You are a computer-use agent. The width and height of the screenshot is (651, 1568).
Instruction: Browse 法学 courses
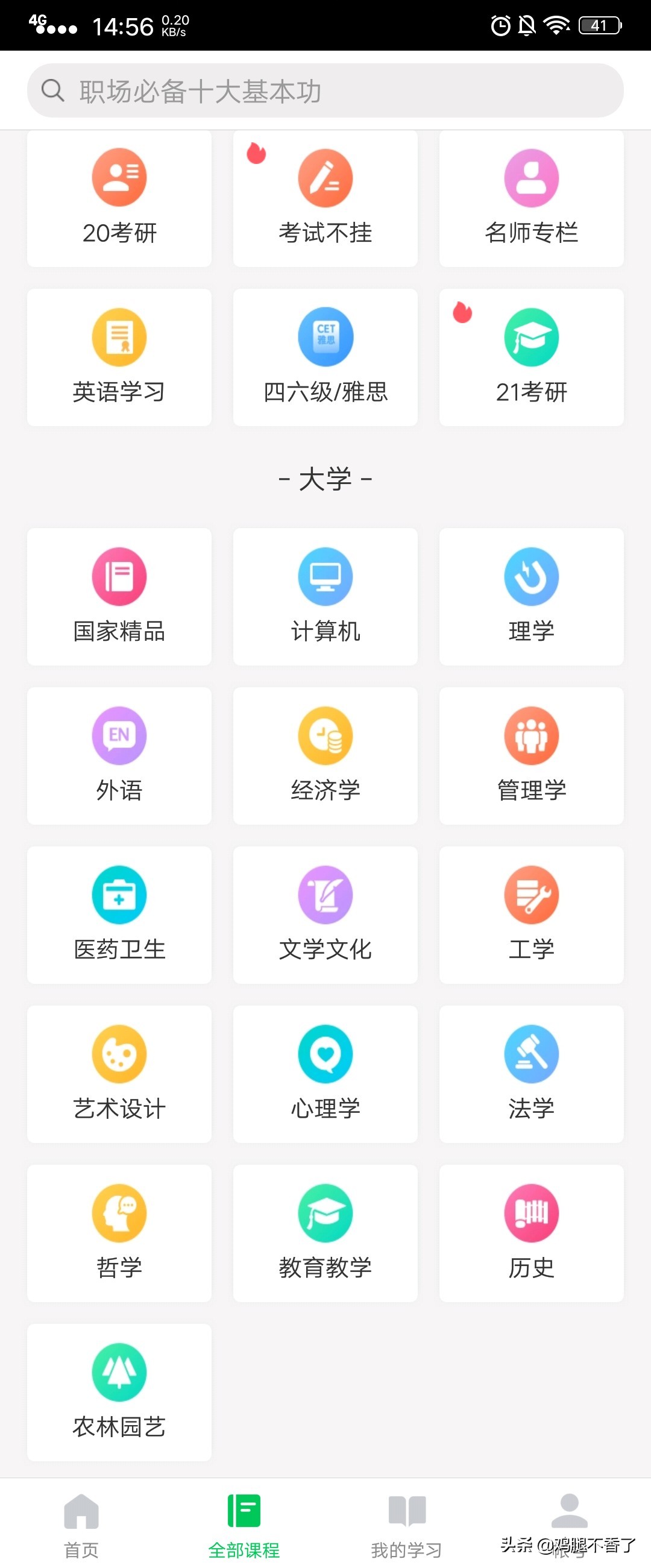tap(531, 1074)
